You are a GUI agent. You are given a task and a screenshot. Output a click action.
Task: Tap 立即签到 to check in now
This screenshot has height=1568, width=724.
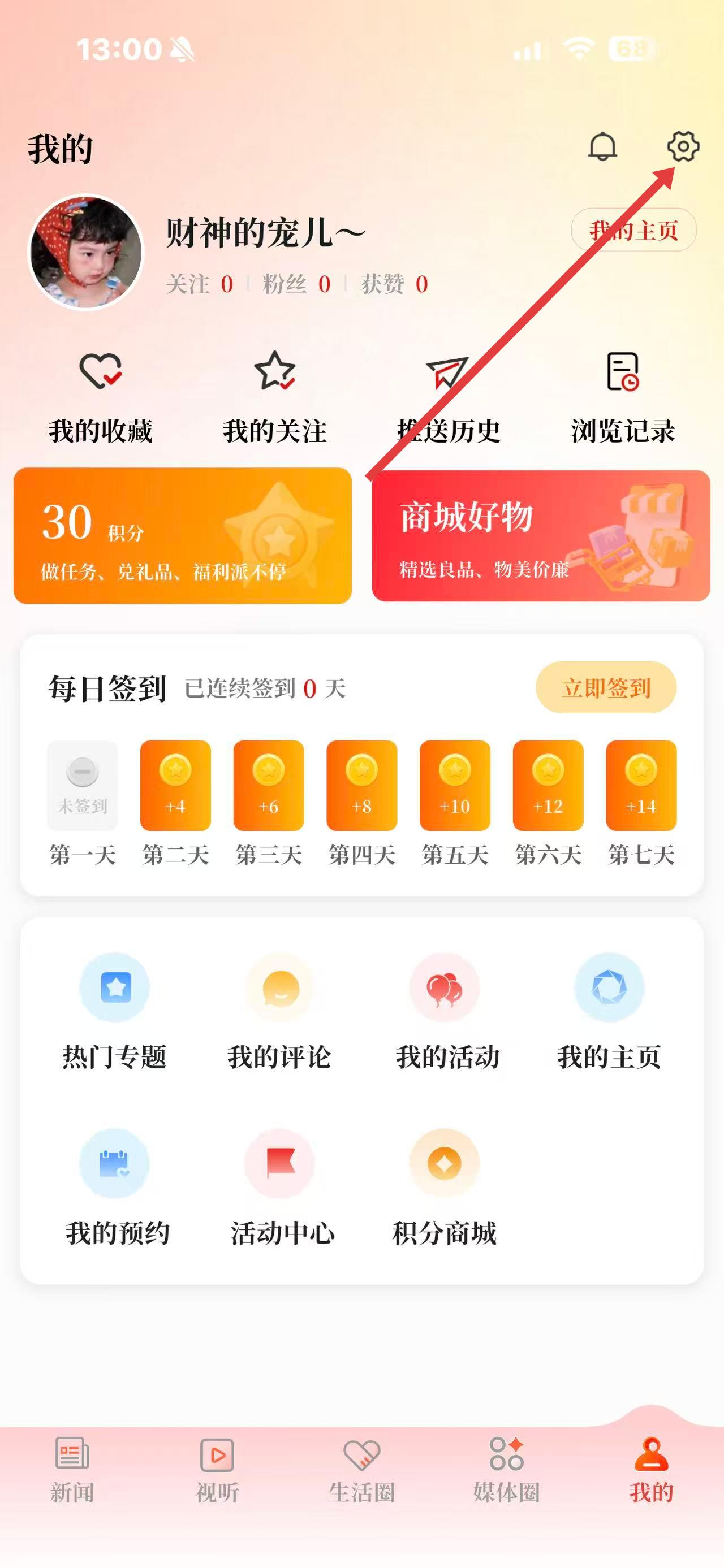[606, 687]
